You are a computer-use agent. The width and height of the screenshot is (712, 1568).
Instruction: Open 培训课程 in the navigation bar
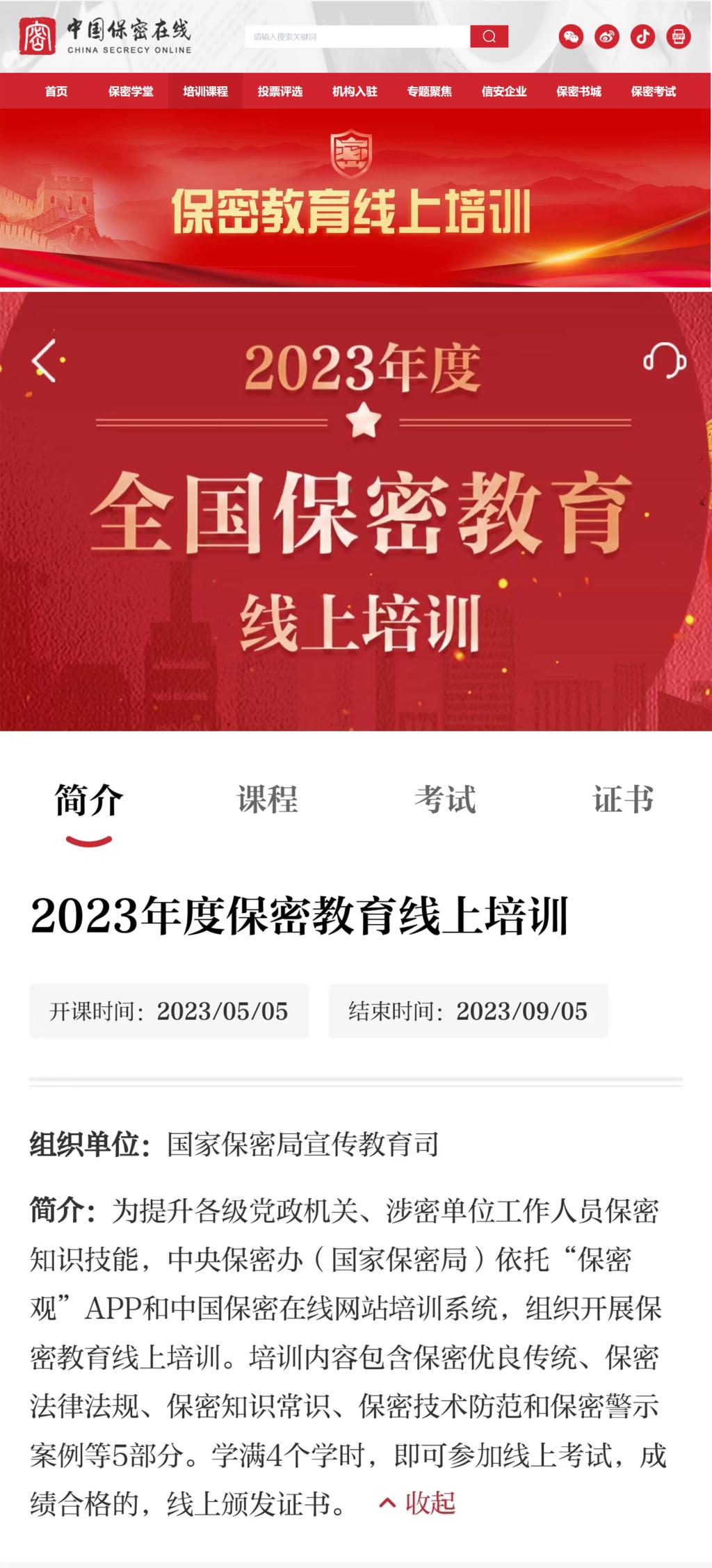(205, 91)
